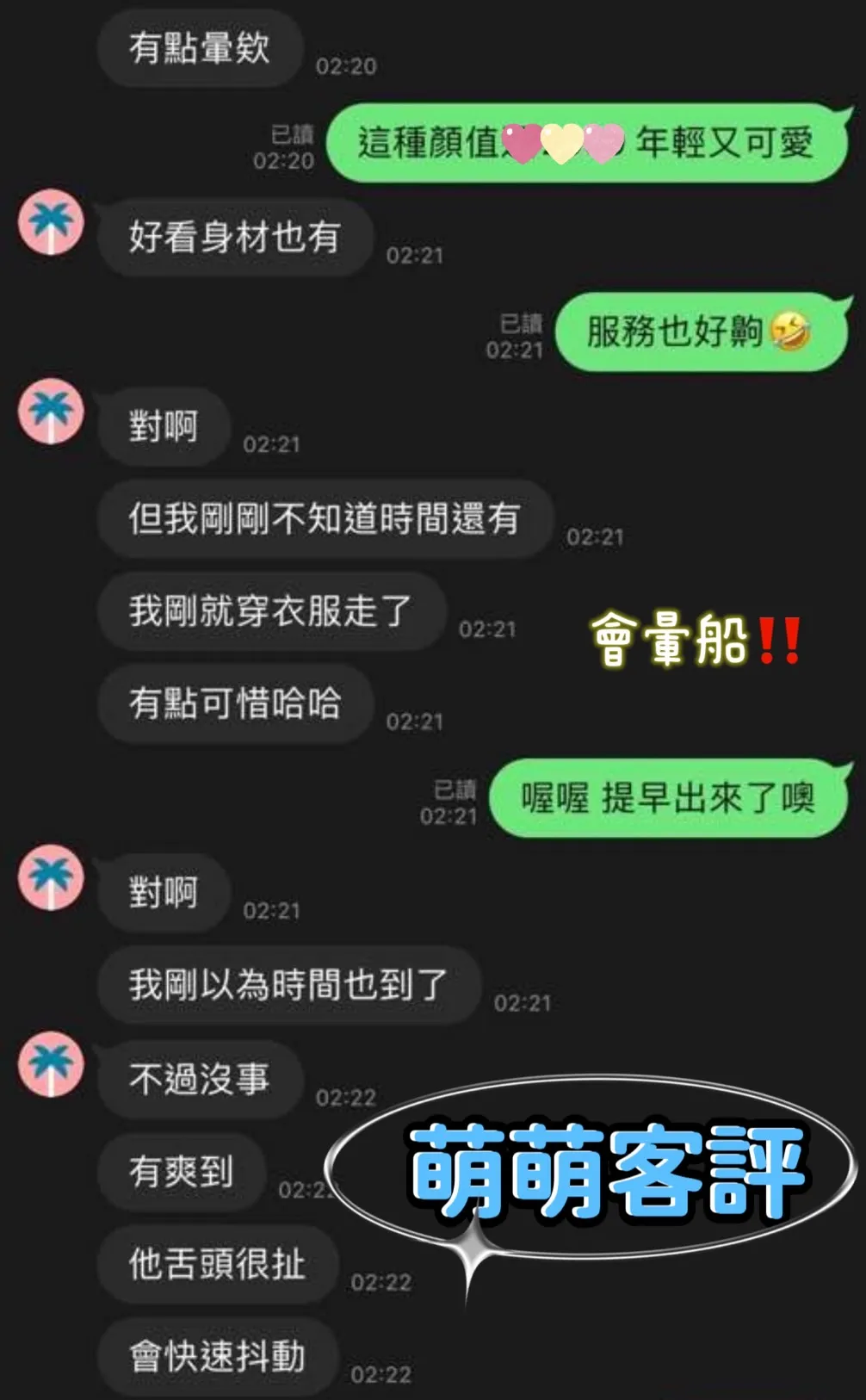Select the 我剛就穿衣服走了 message
Viewport: 866px width, 1400px height.
click(271, 611)
